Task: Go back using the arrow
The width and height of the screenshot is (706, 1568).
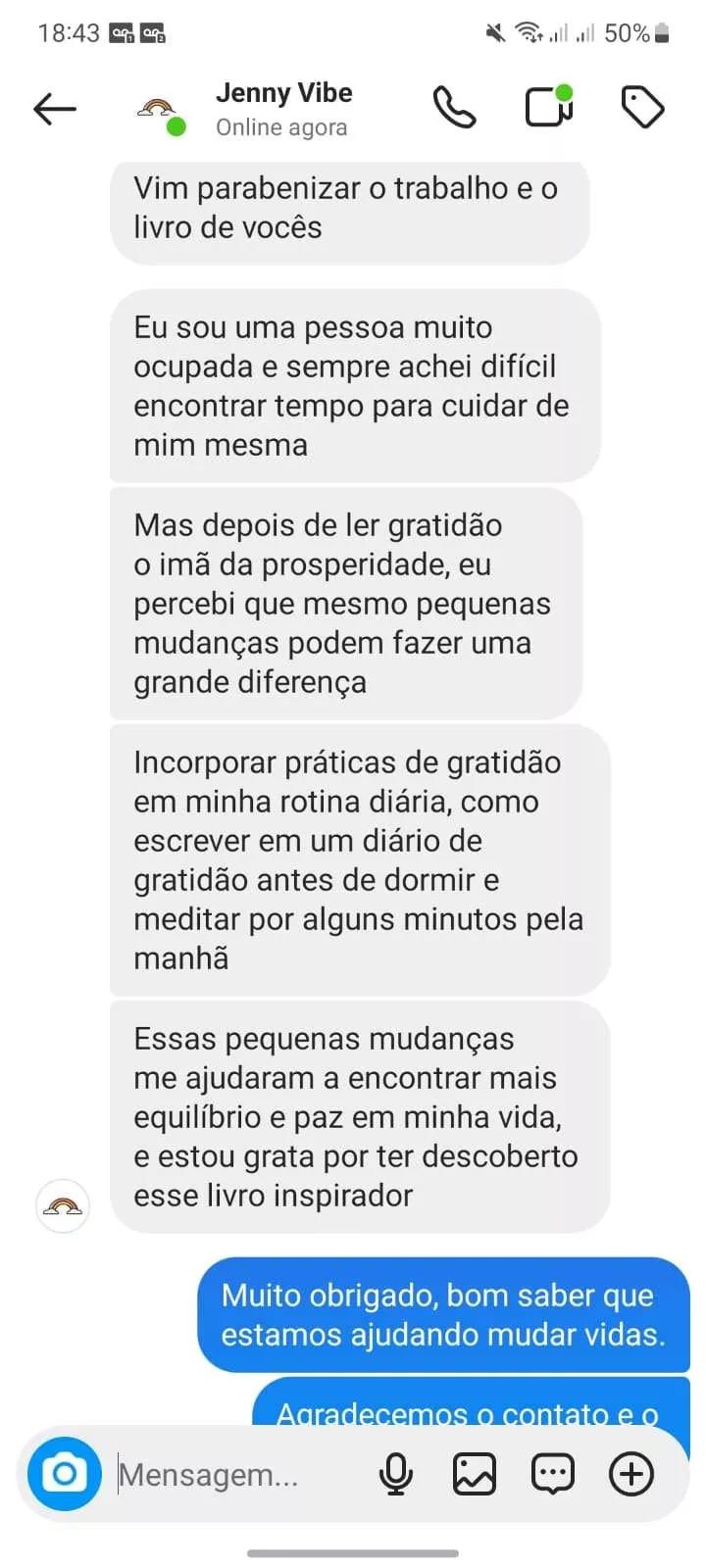Action: (55, 109)
